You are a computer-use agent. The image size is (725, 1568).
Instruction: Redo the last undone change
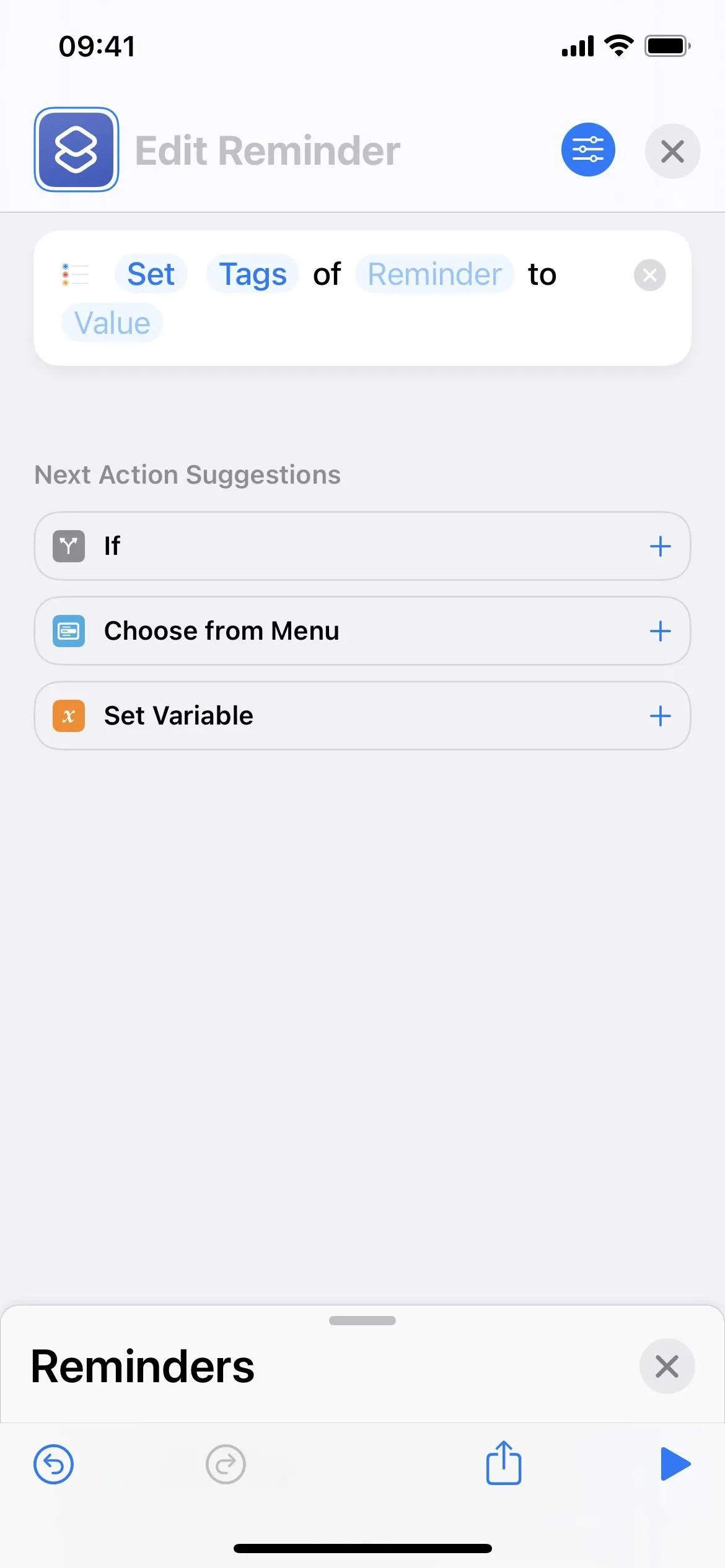226,1465
